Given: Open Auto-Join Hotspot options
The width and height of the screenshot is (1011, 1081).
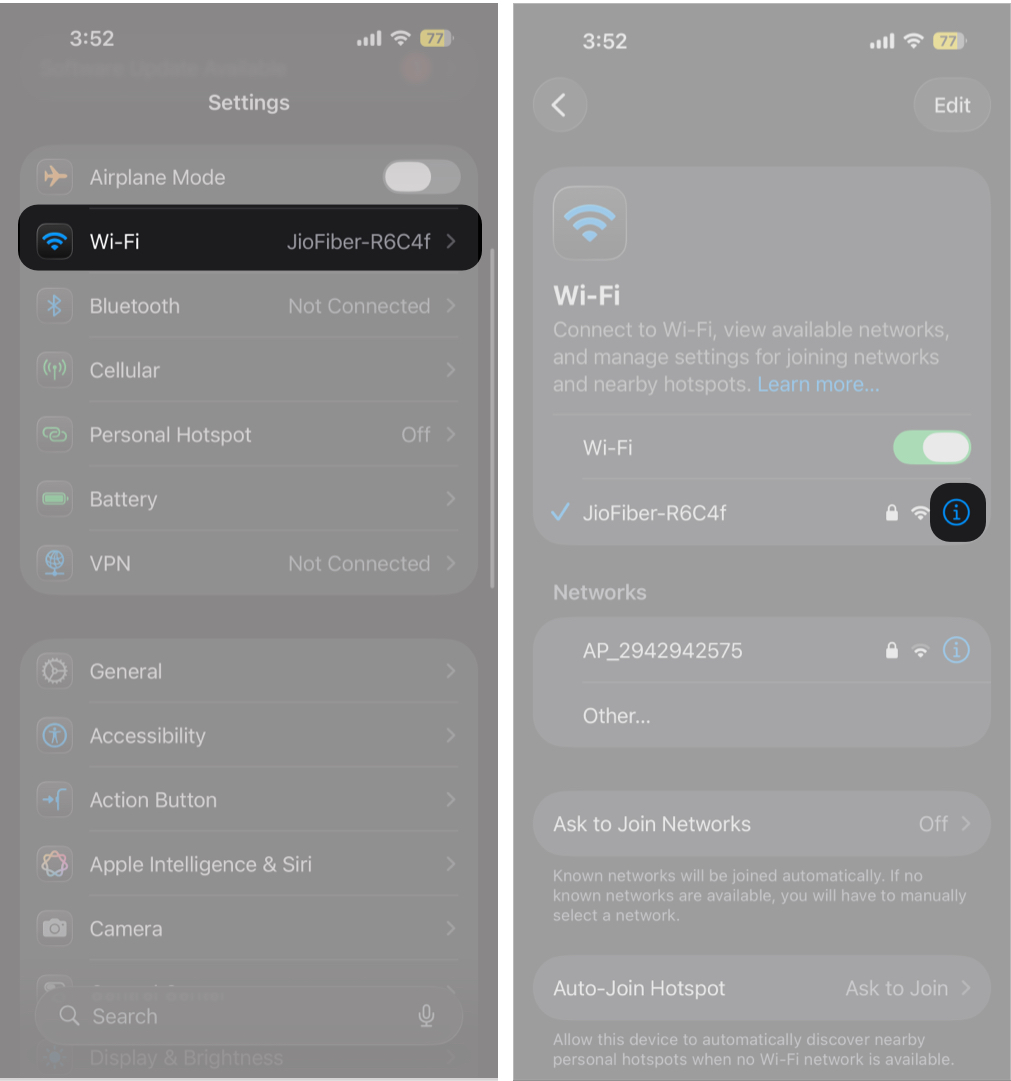Looking at the screenshot, I should pos(762,988).
